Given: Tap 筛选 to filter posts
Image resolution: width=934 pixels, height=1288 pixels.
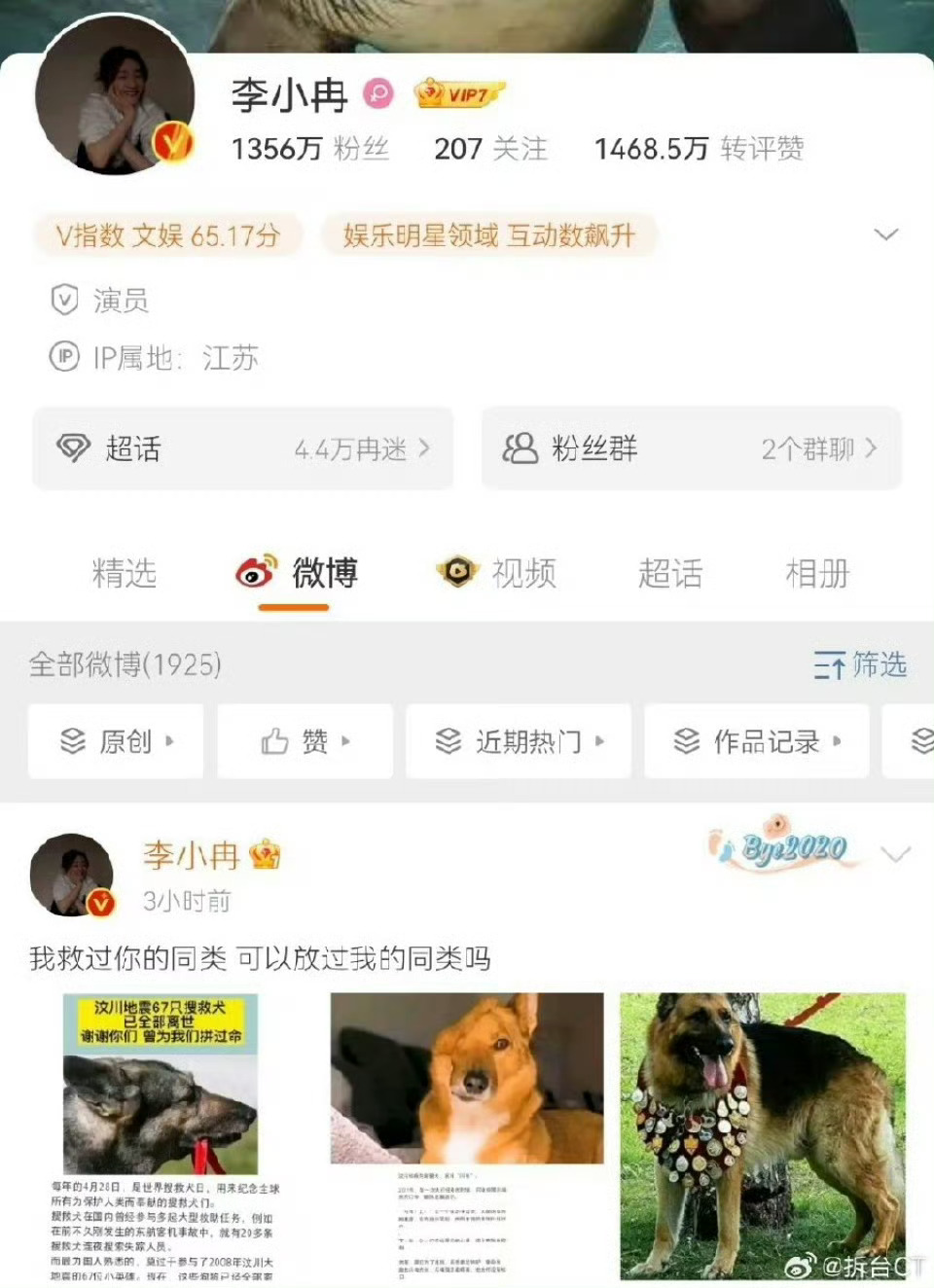Looking at the screenshot, I should click(860, 665).
